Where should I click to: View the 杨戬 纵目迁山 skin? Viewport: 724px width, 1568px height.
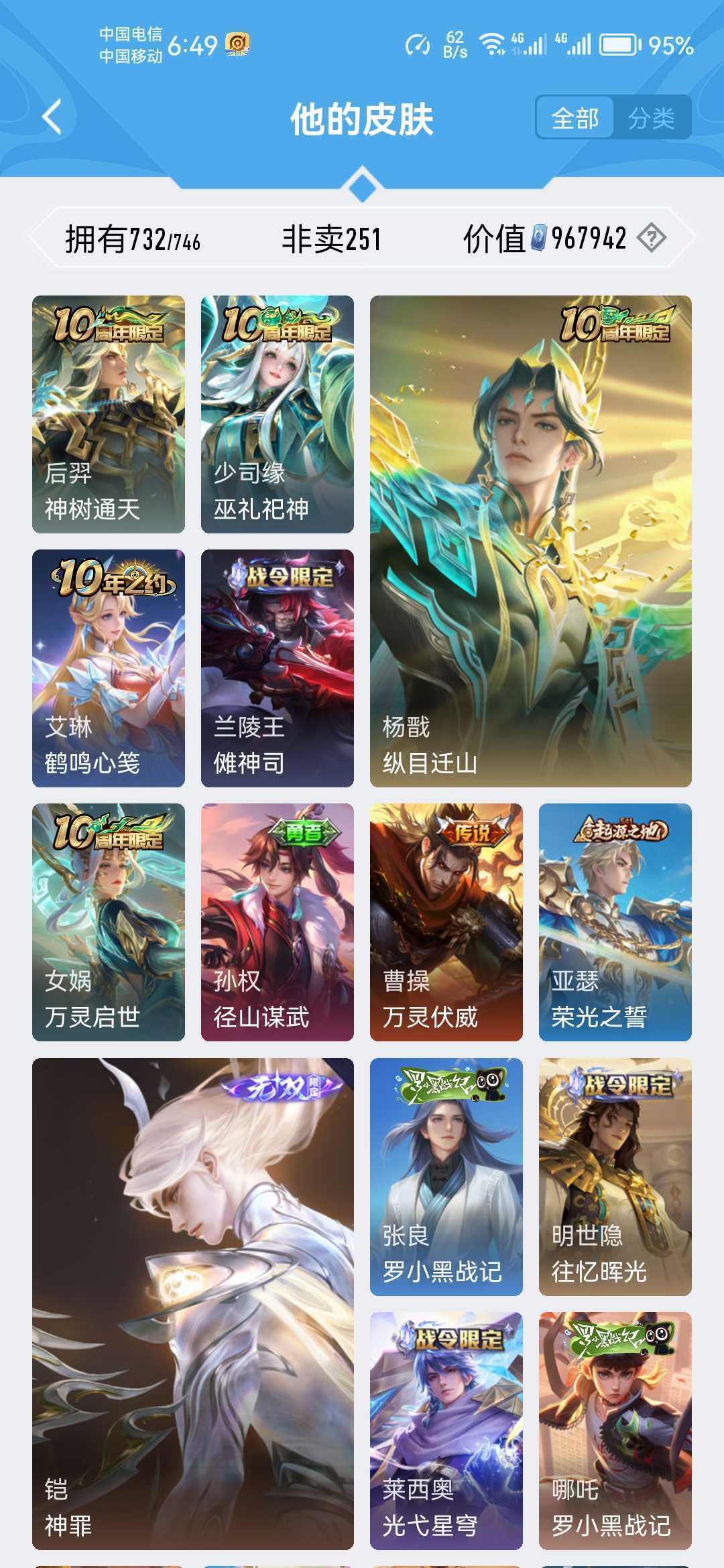pyautogui.click(x=531, y=541)
